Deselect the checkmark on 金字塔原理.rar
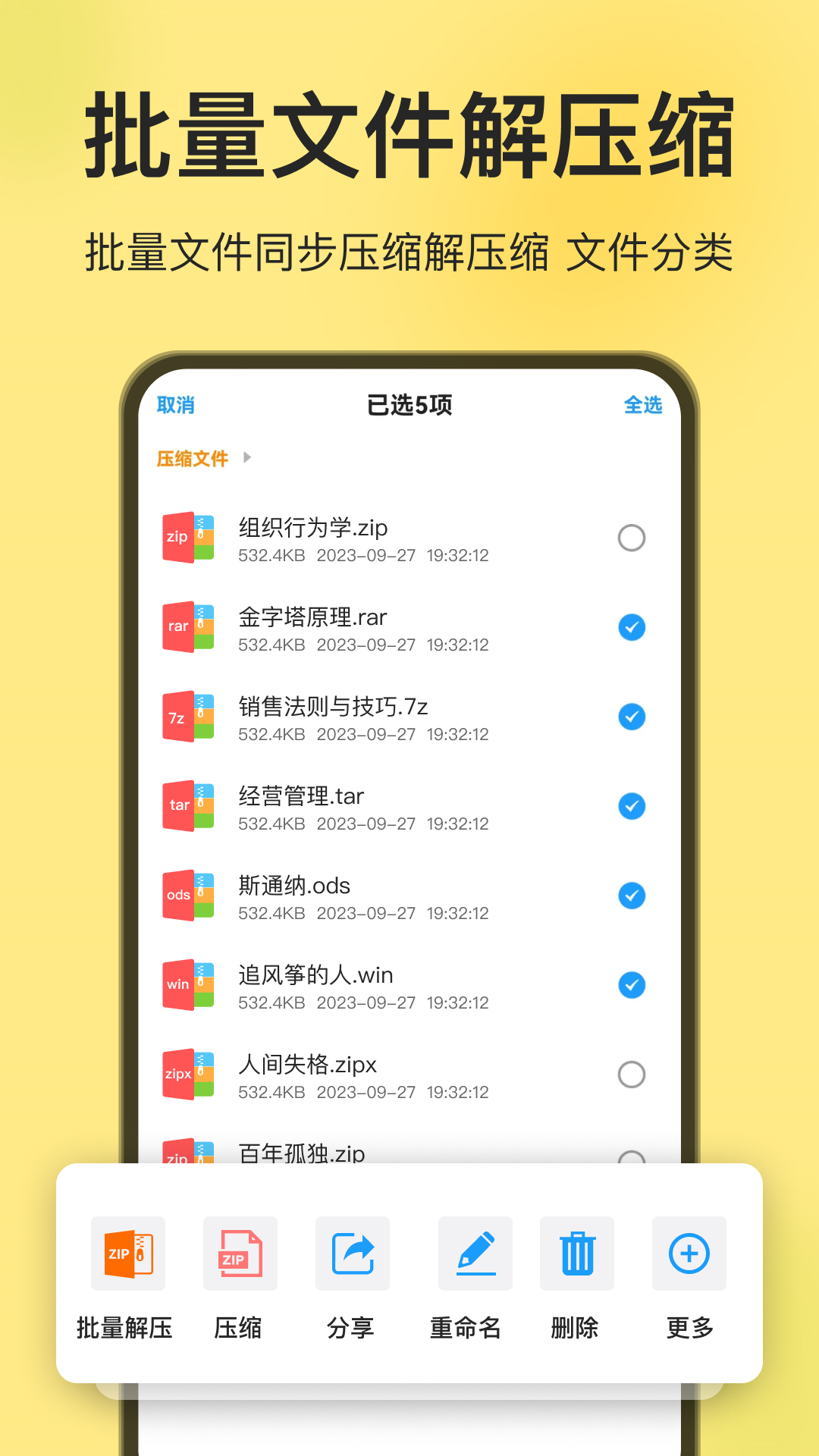The width and height of the screenshot is (819, 1456). (631, 627)
